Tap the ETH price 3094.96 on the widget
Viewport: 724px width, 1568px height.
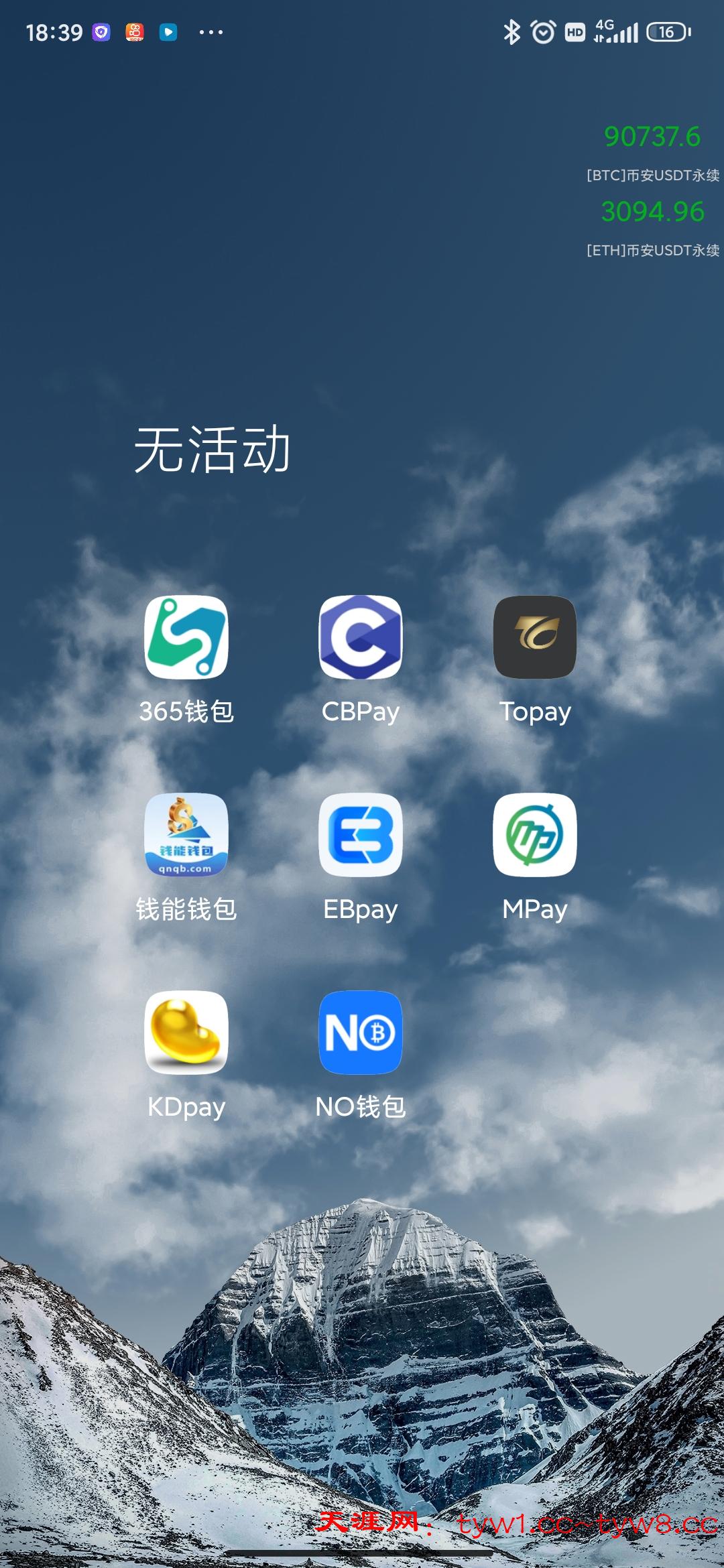click(x=654, y=212)
